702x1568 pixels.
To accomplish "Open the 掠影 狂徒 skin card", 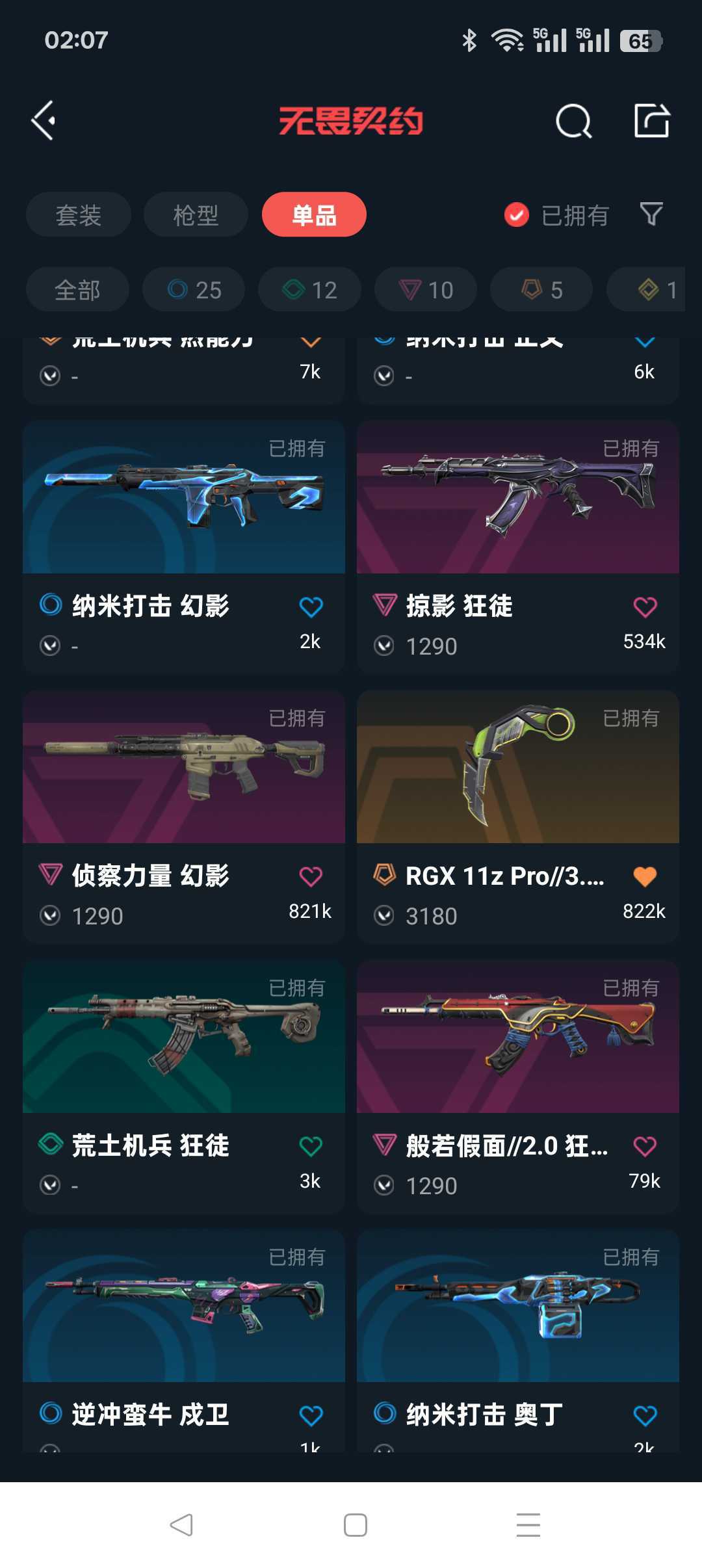I will (x=518, y=546).
